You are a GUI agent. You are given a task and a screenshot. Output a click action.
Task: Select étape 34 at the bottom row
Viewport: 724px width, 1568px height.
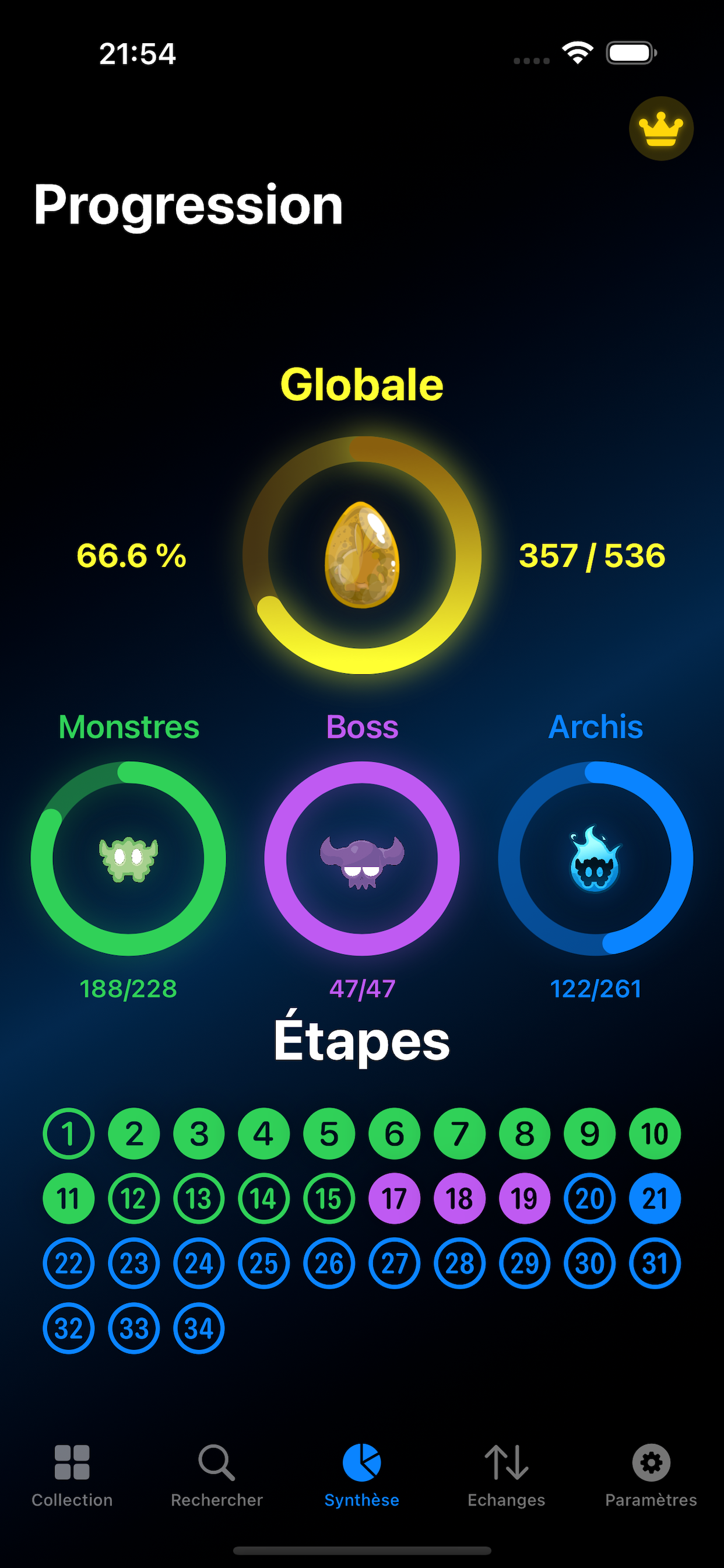tap(198, 1328)
